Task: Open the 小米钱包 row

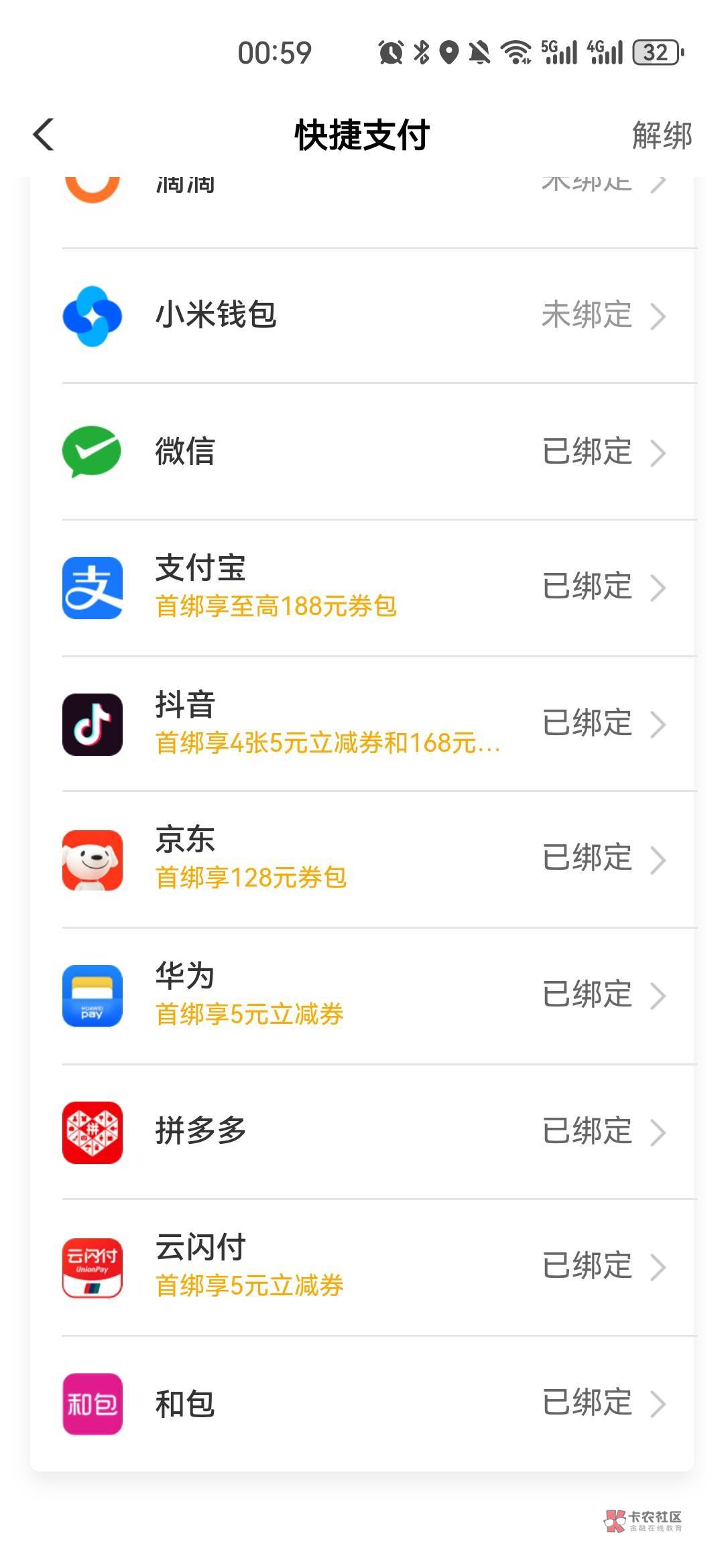Action: coord(362,316)
